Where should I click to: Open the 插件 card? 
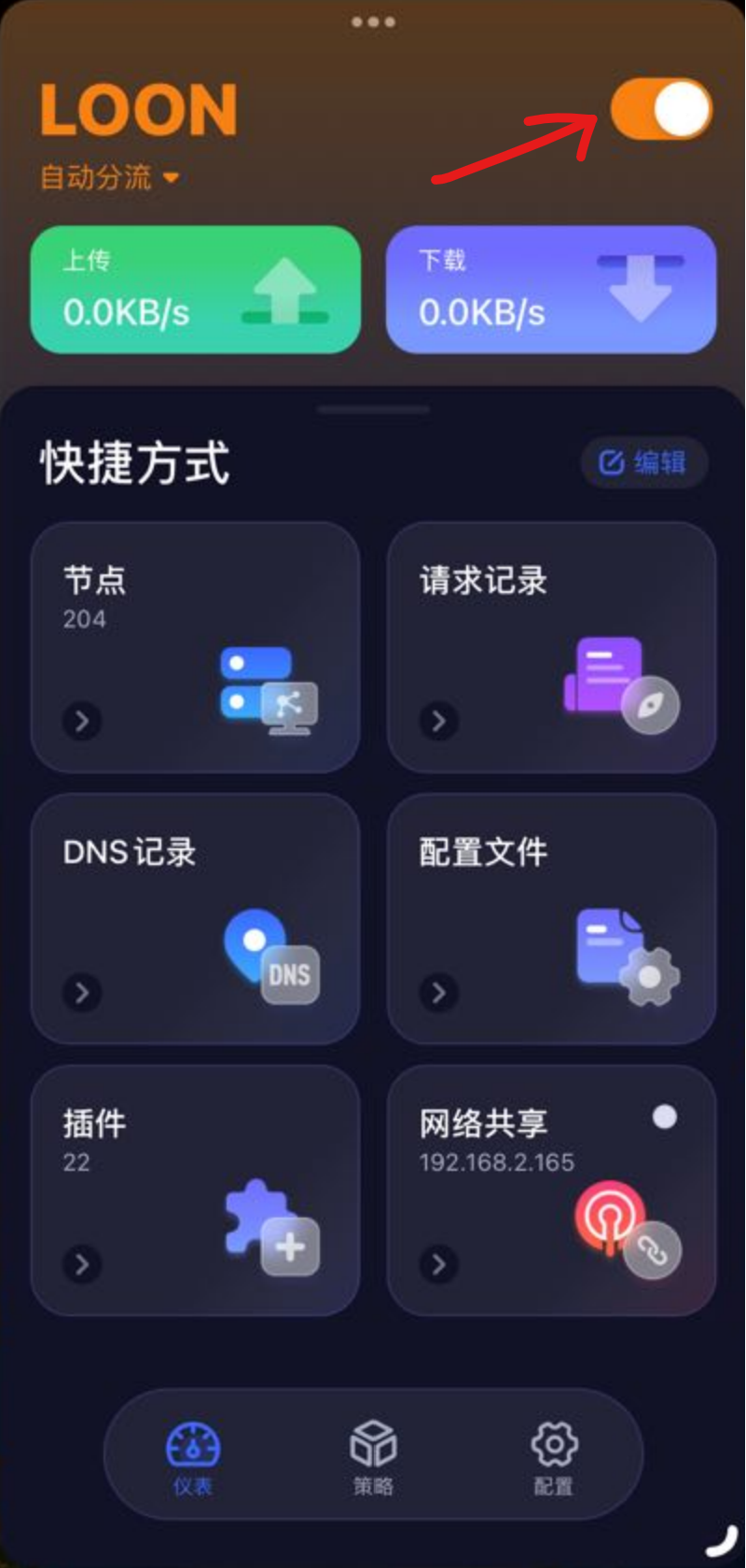[x=195, y=1190]
